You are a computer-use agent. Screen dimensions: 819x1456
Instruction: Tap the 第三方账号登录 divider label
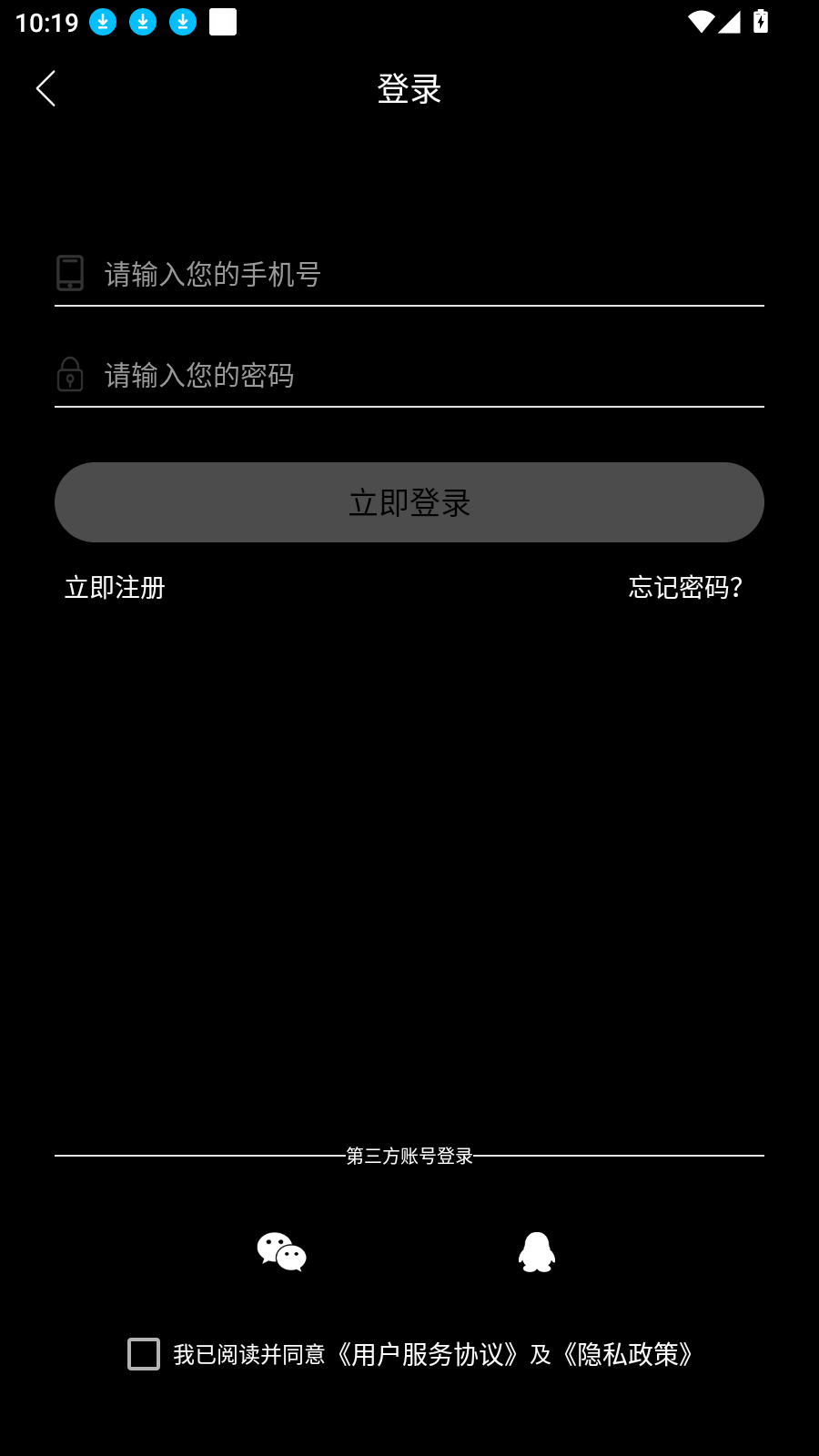pos(409,1156)
